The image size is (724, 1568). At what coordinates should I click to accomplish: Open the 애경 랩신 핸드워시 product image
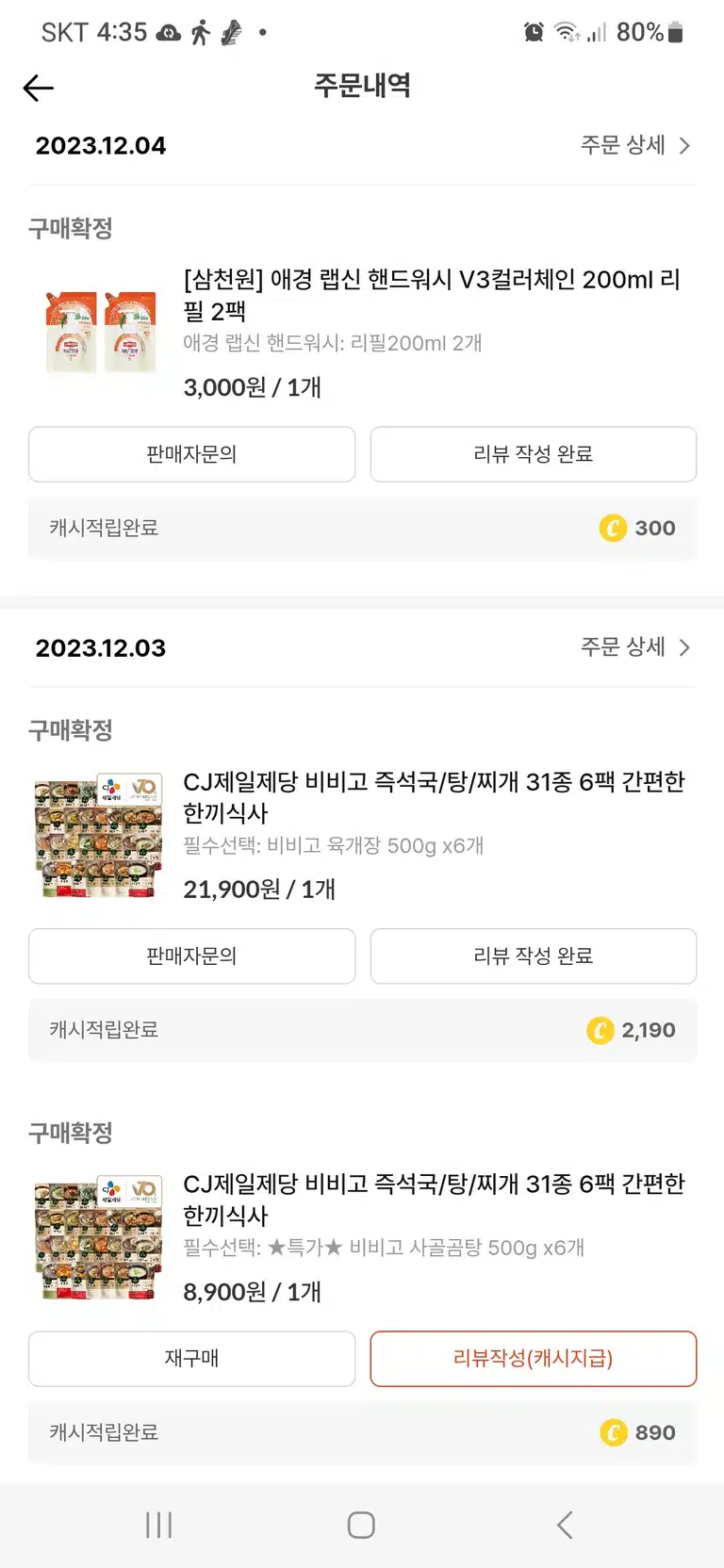pos(100,332)
